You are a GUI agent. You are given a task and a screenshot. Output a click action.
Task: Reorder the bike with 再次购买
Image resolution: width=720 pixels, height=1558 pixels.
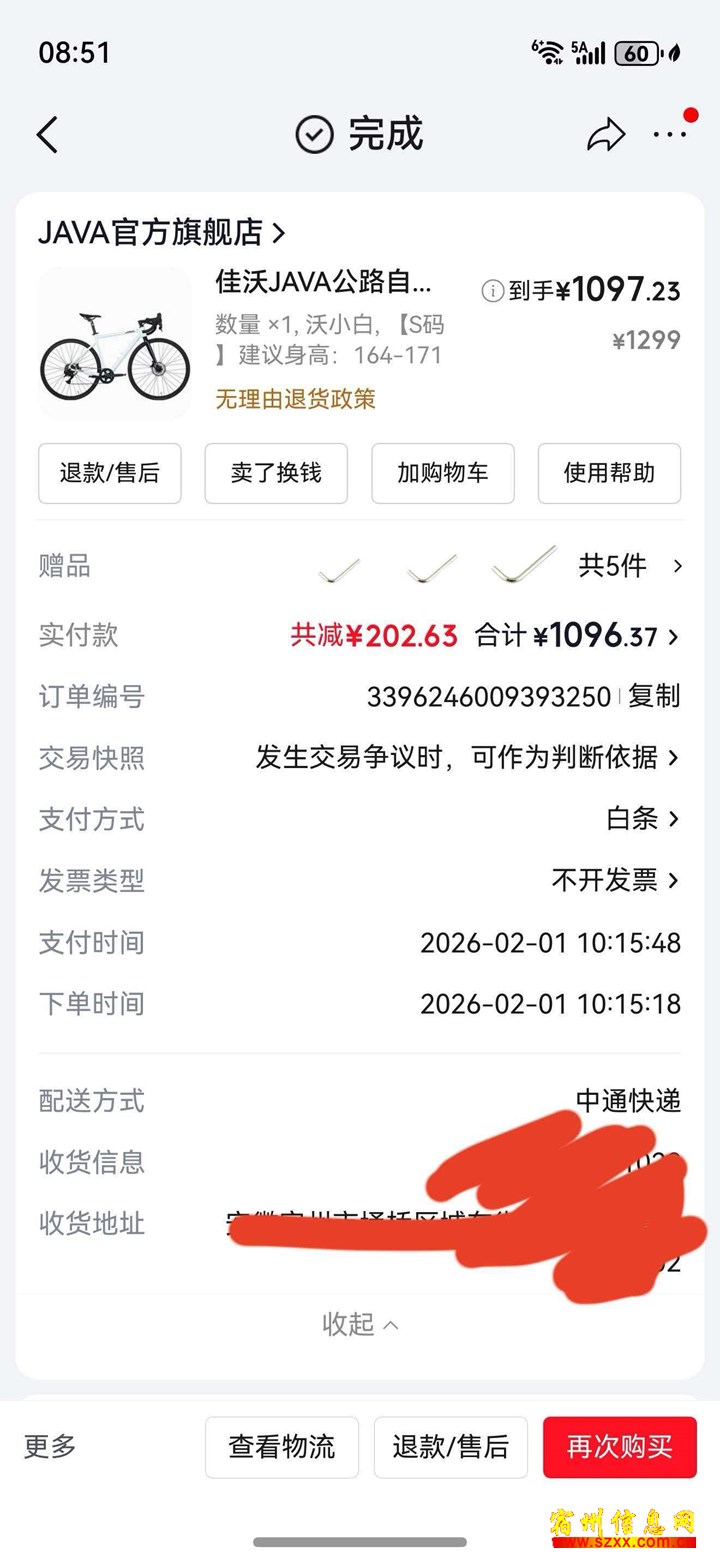[x=619, y=1447]
